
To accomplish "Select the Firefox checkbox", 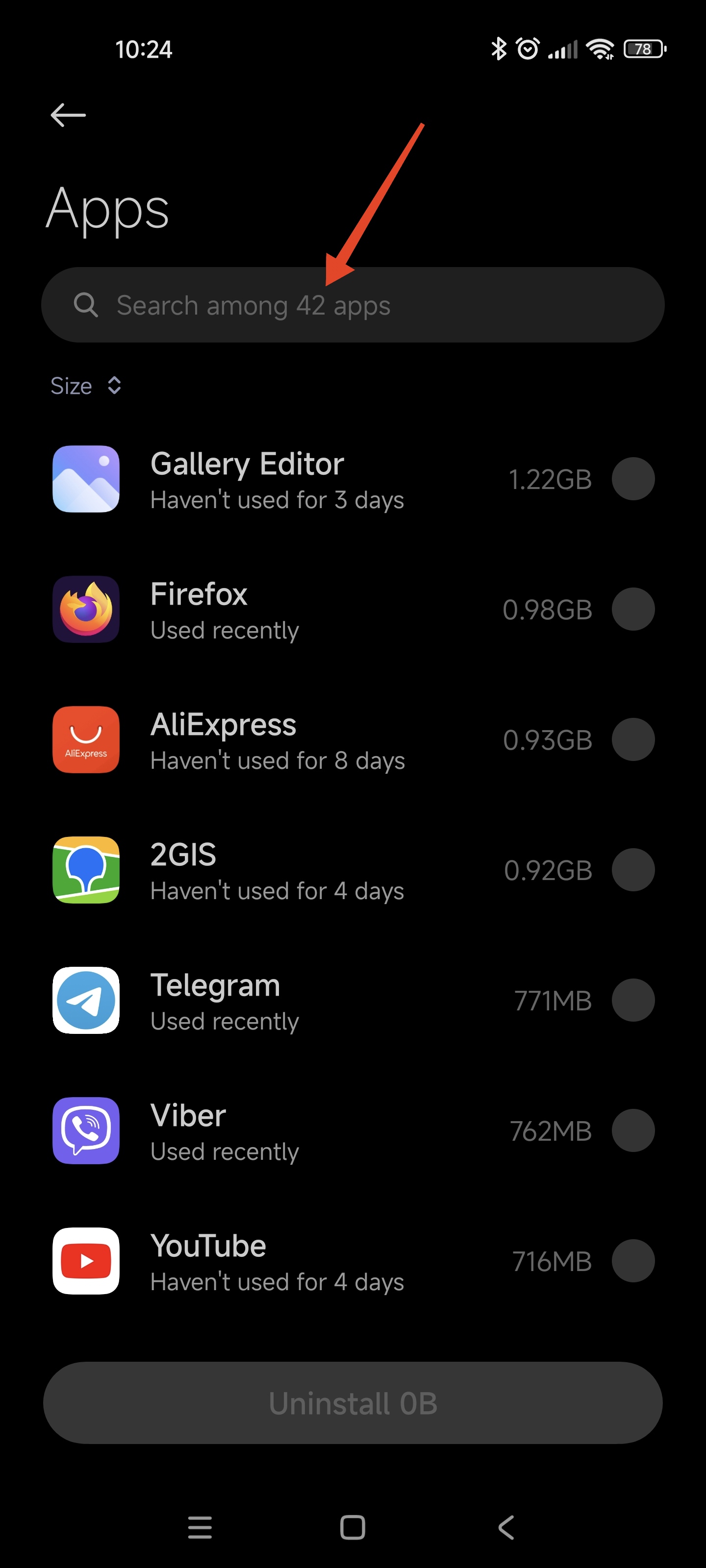I will pyautogui.click(x=633, y=609).
